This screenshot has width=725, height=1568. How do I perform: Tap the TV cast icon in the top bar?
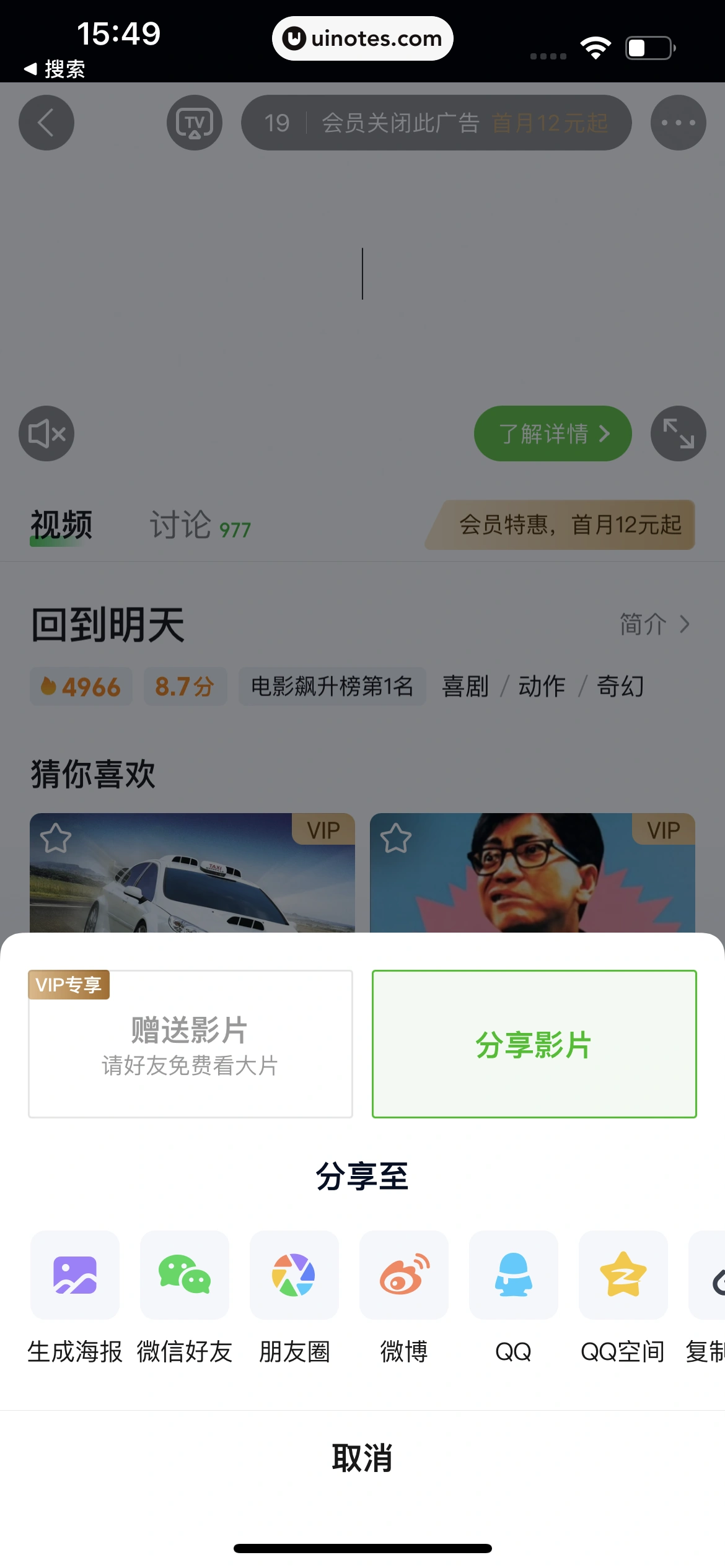(x=193, y=123)
